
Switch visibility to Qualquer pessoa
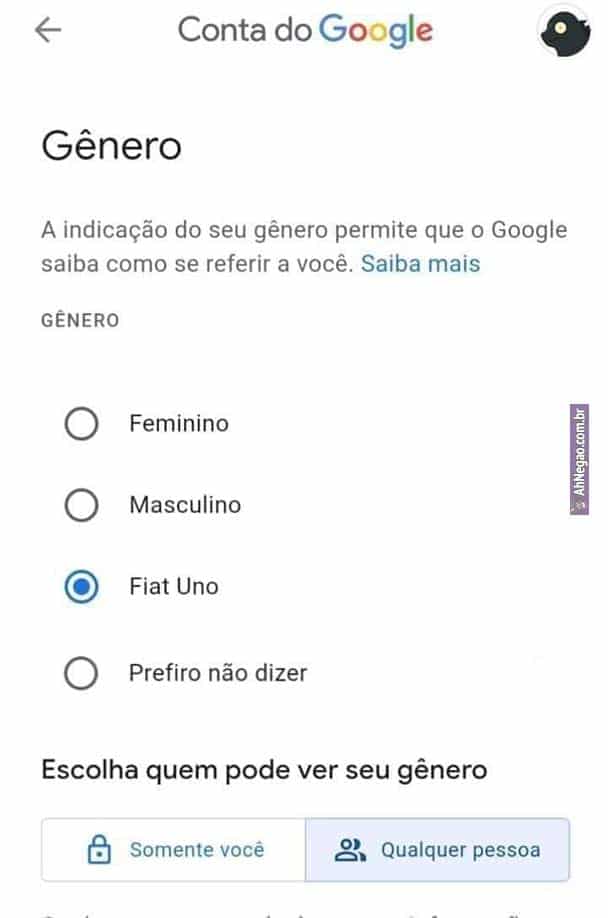coord(437,850)
